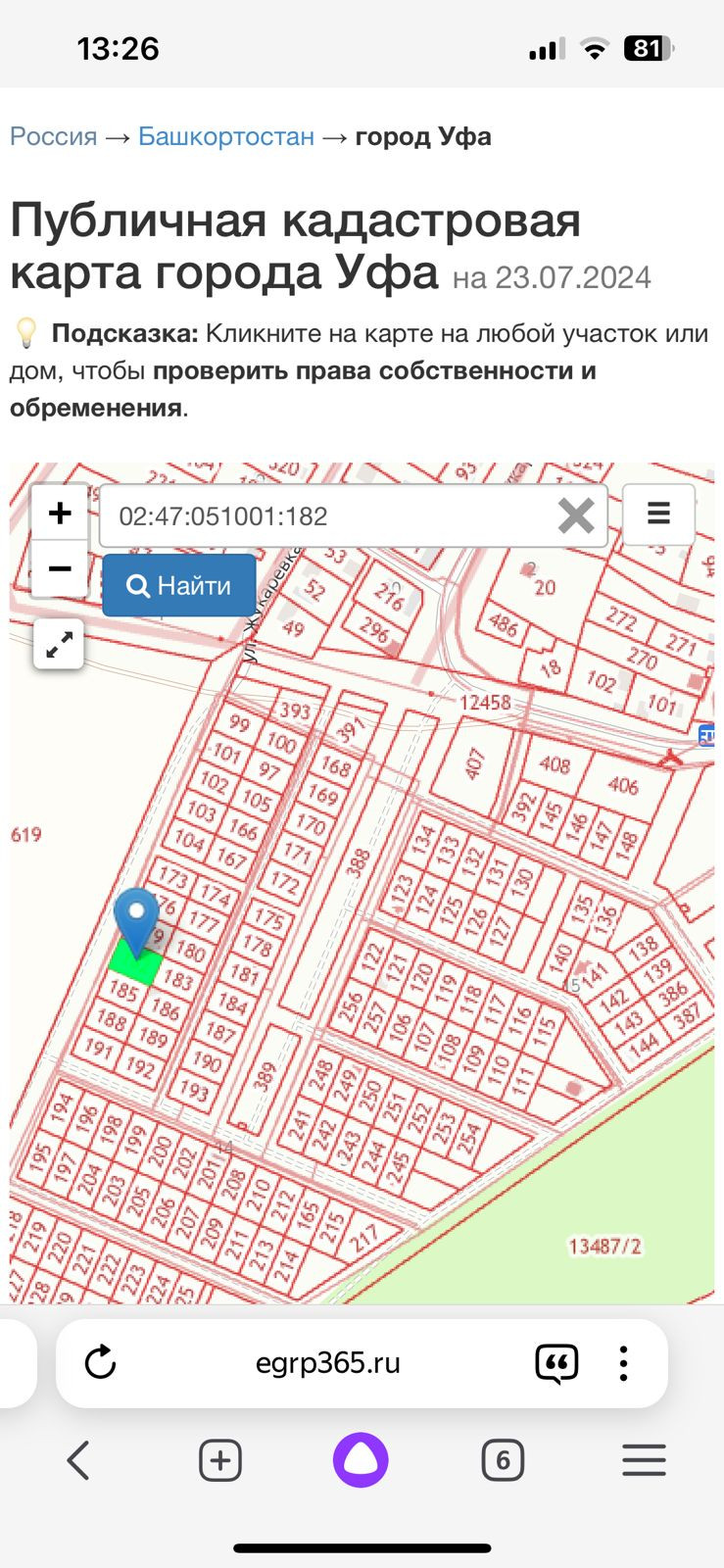
Task: Reload the page
Action: [100, 1362]
